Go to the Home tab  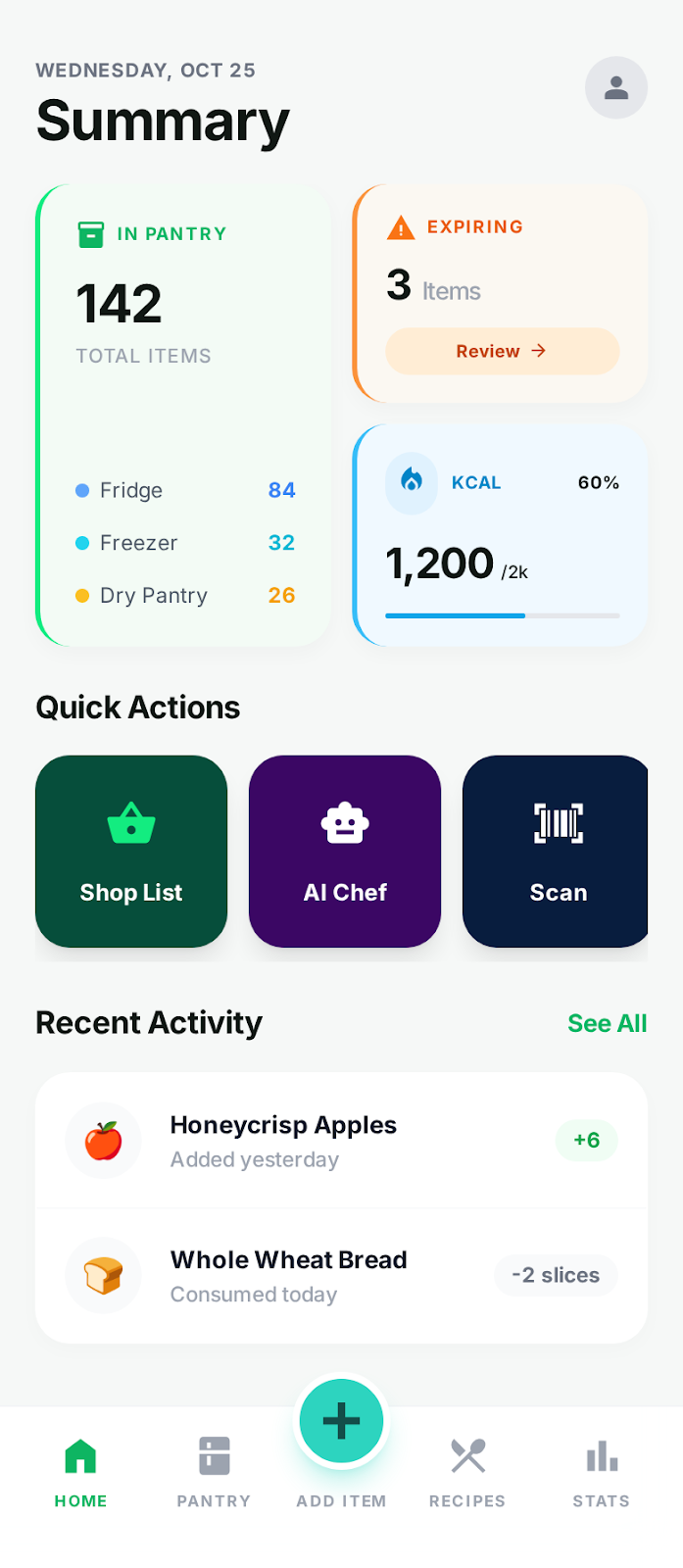point(80,1470)
